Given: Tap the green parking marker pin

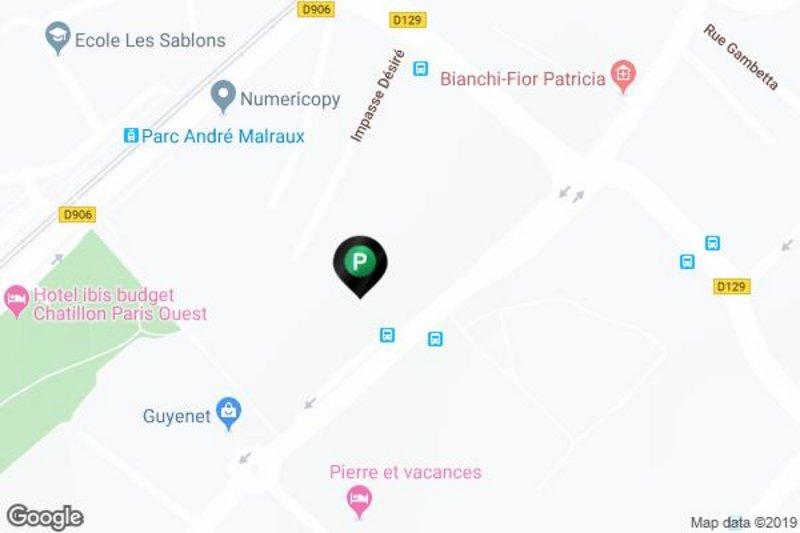Looking at the screenshot, I should coord(359,263).
